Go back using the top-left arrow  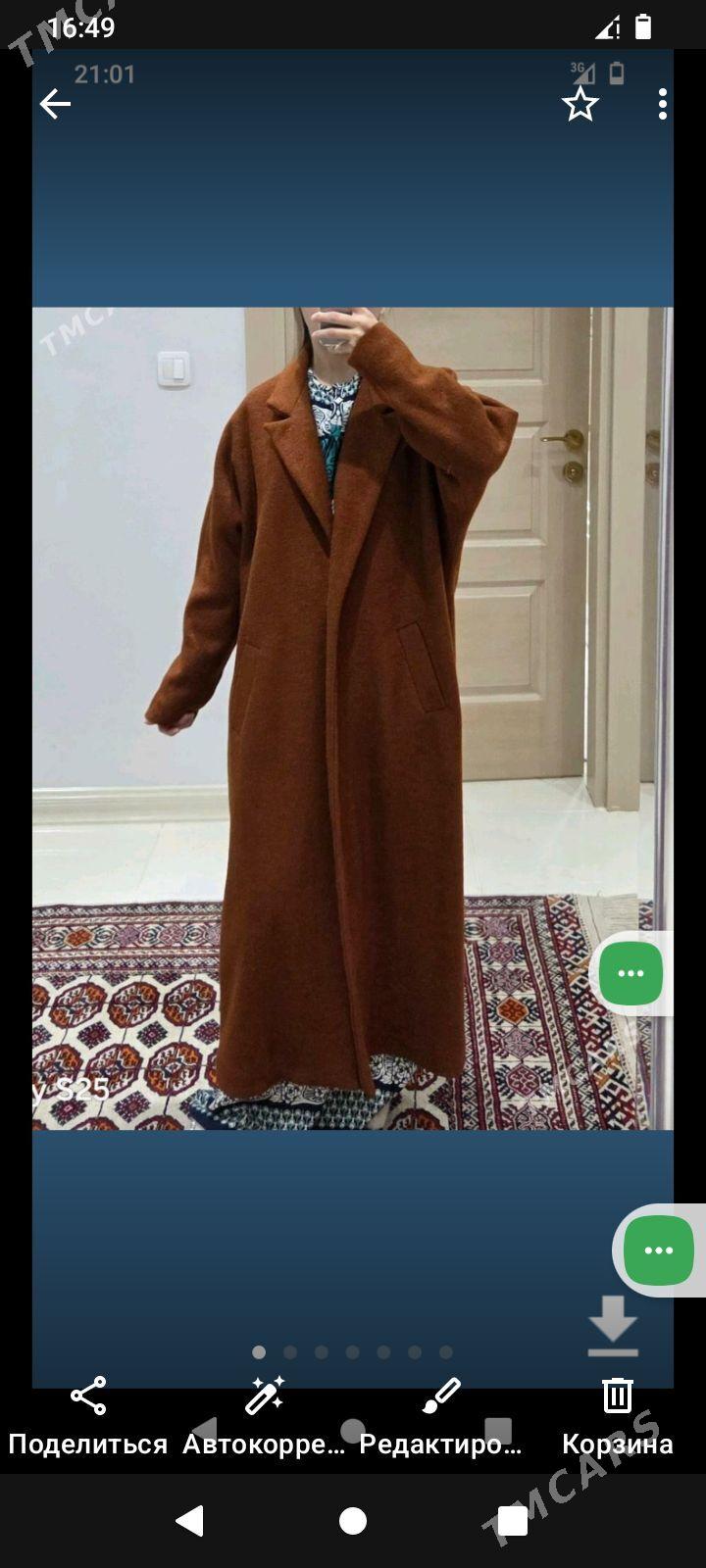click(x=55, y=104)
